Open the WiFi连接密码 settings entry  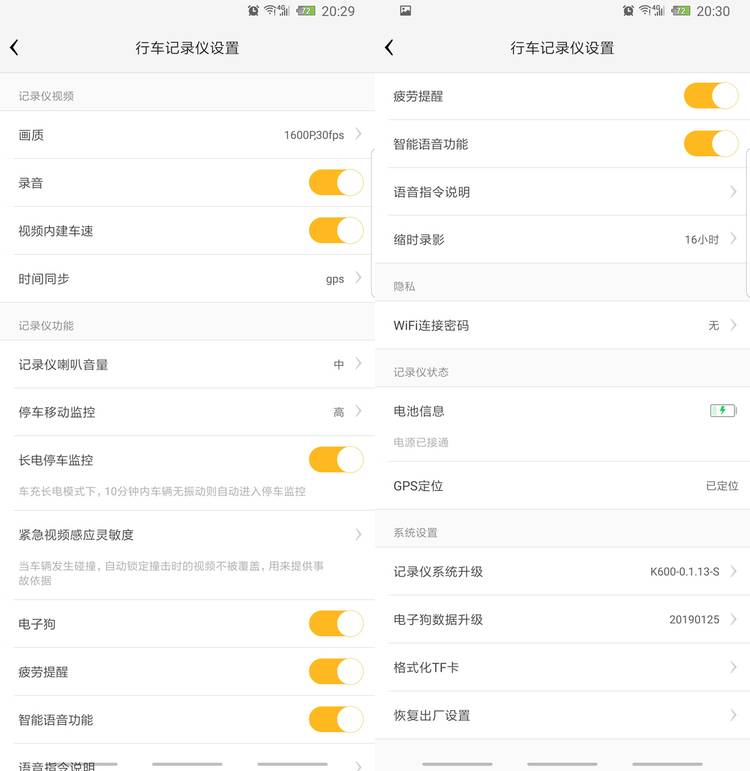(x=562, y=325)
